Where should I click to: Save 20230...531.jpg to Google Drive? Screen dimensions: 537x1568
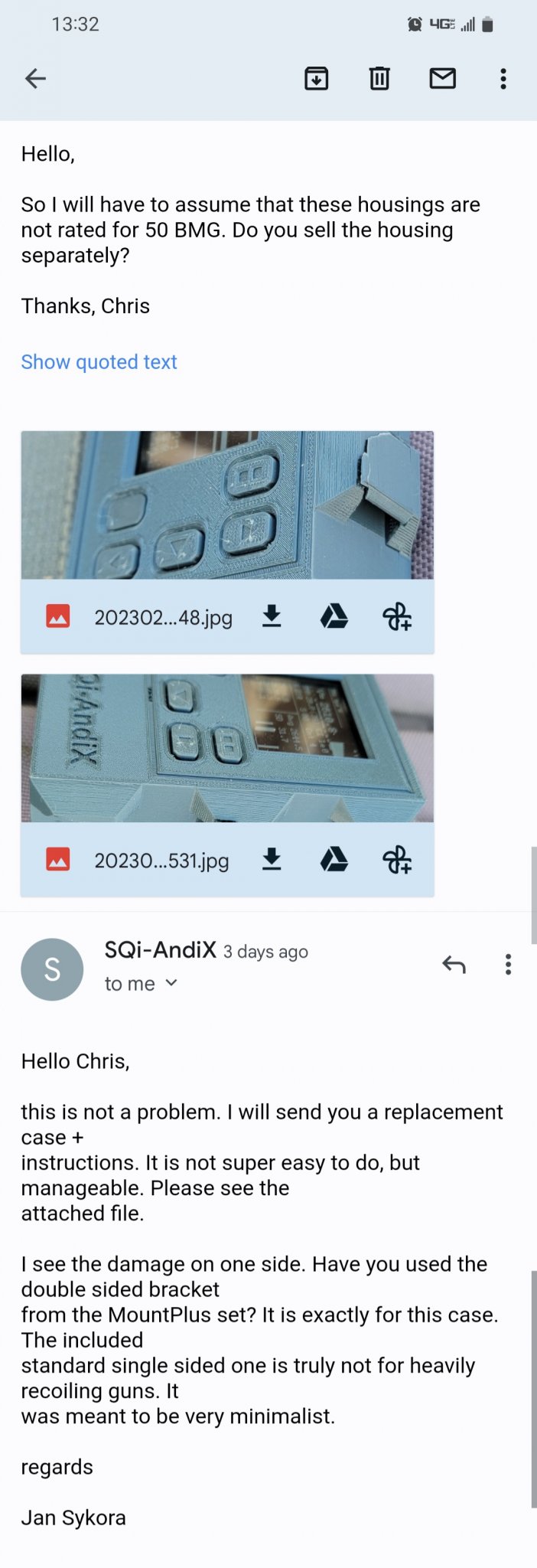(334, 860)
